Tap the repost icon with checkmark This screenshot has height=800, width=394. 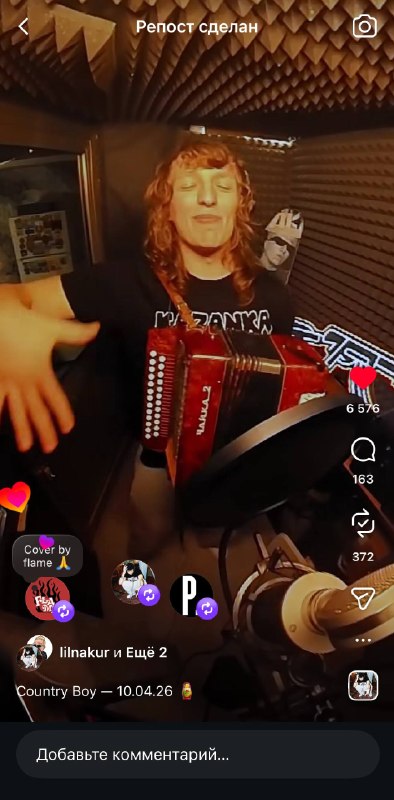tap(363, 524)
